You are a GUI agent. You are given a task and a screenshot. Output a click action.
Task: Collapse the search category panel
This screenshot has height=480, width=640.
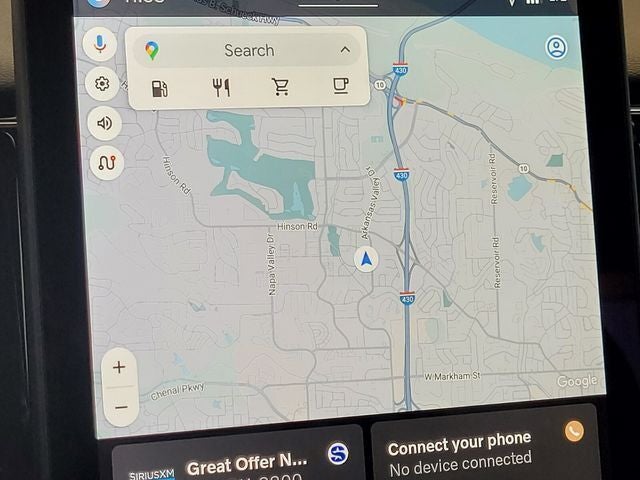345,49
